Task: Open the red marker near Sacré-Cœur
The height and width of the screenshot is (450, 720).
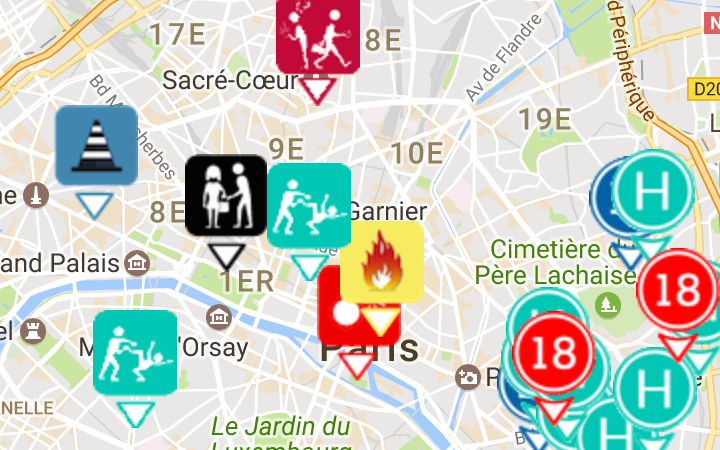Action: (x=318, y=35)
